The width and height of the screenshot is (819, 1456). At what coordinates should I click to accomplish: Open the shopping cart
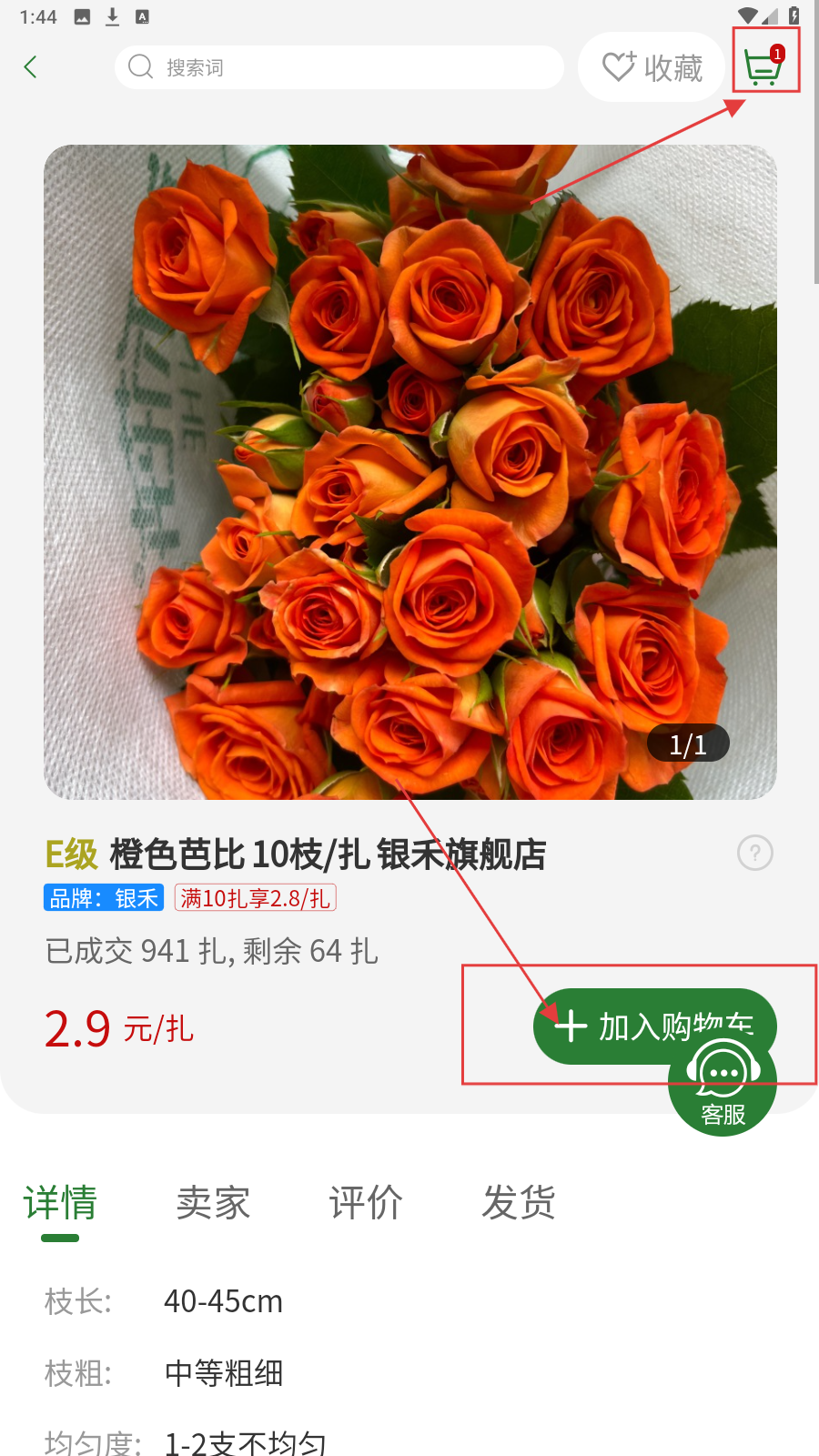(764, 66)
